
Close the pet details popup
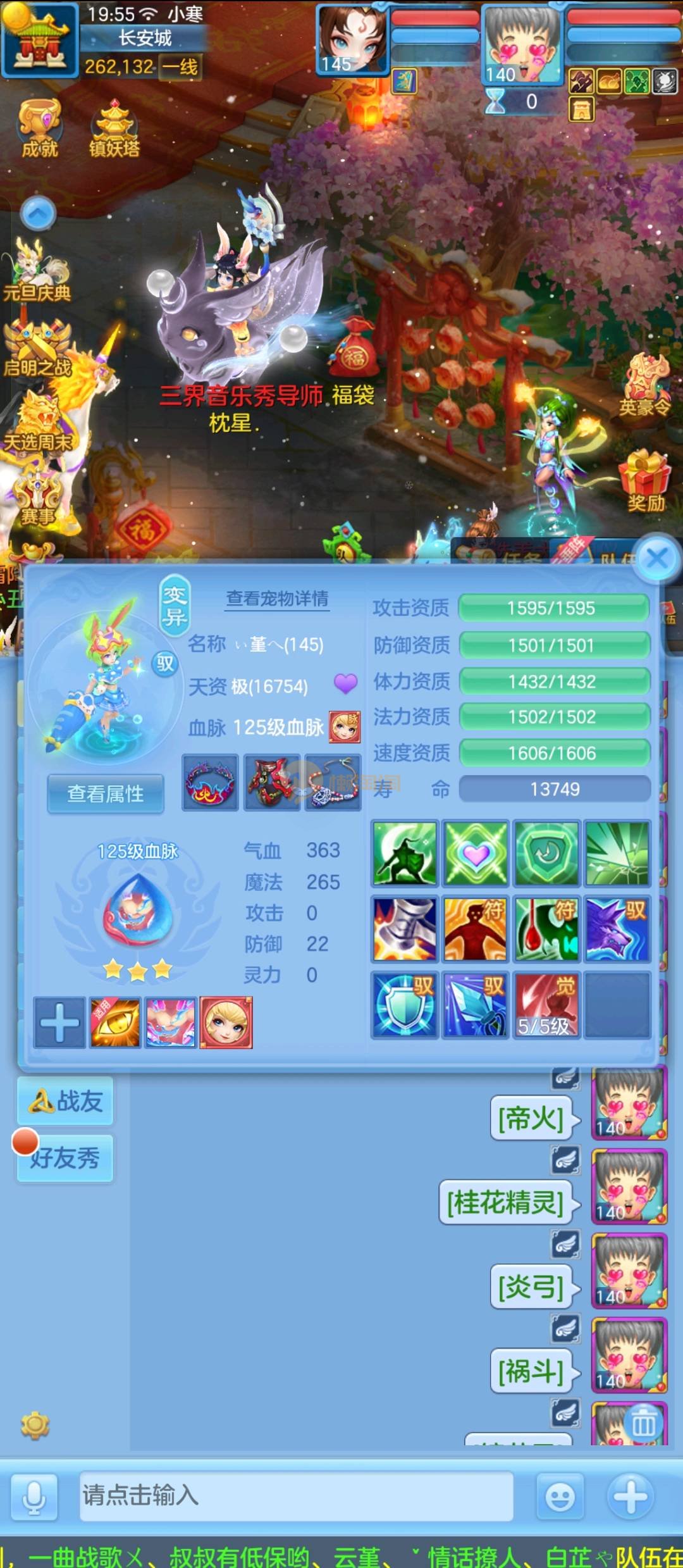point(657,559)
